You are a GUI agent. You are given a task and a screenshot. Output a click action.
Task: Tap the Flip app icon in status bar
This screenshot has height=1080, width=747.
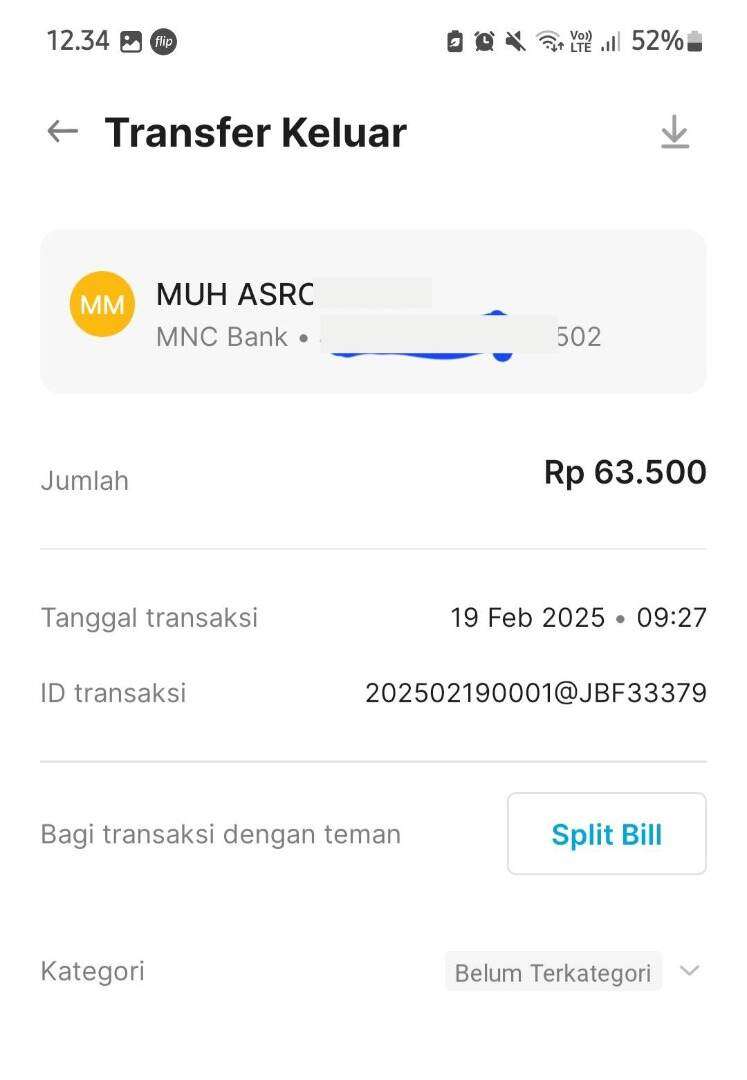point(163,42)
